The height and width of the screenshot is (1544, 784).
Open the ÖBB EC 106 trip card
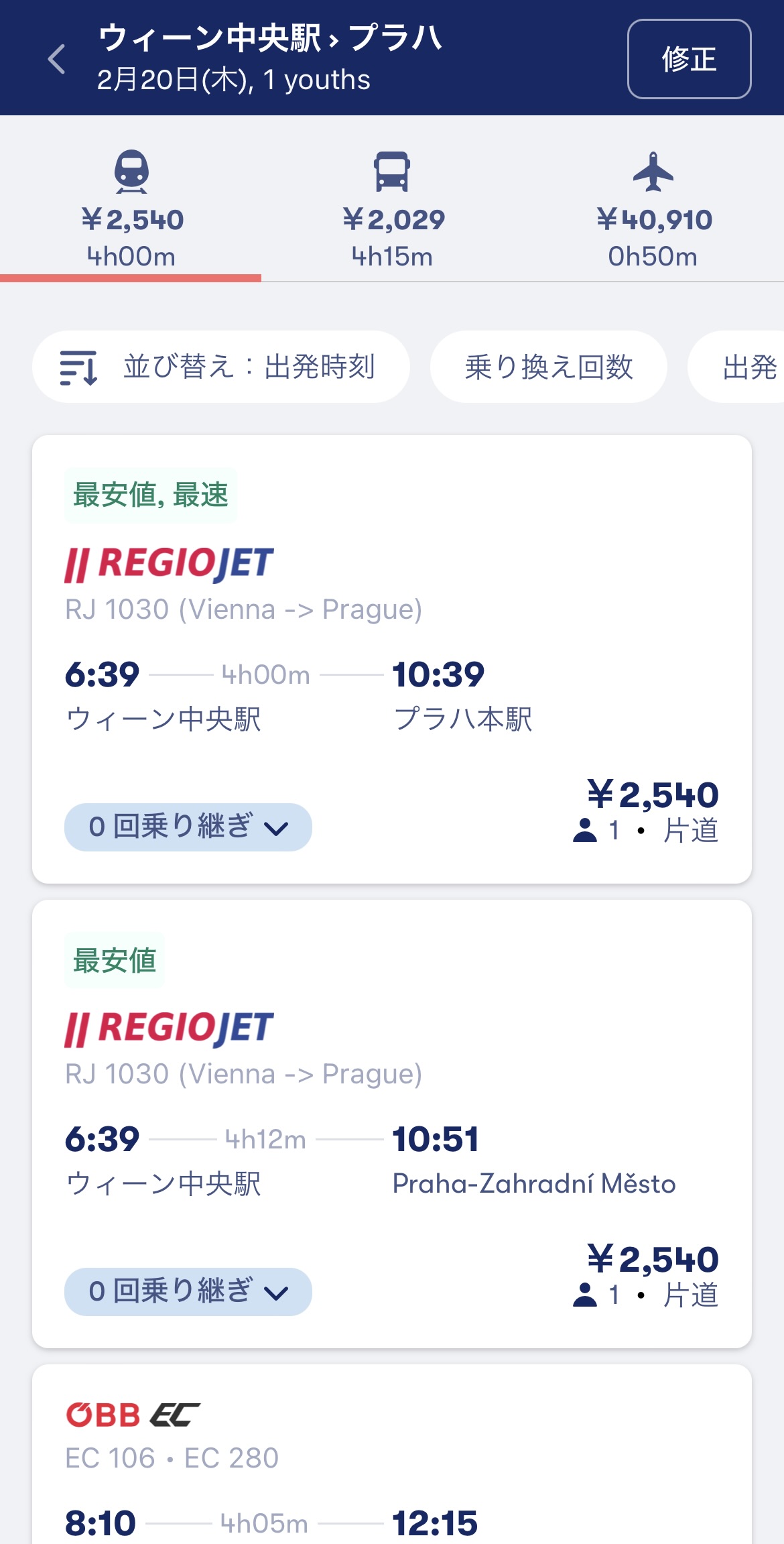392,1455
